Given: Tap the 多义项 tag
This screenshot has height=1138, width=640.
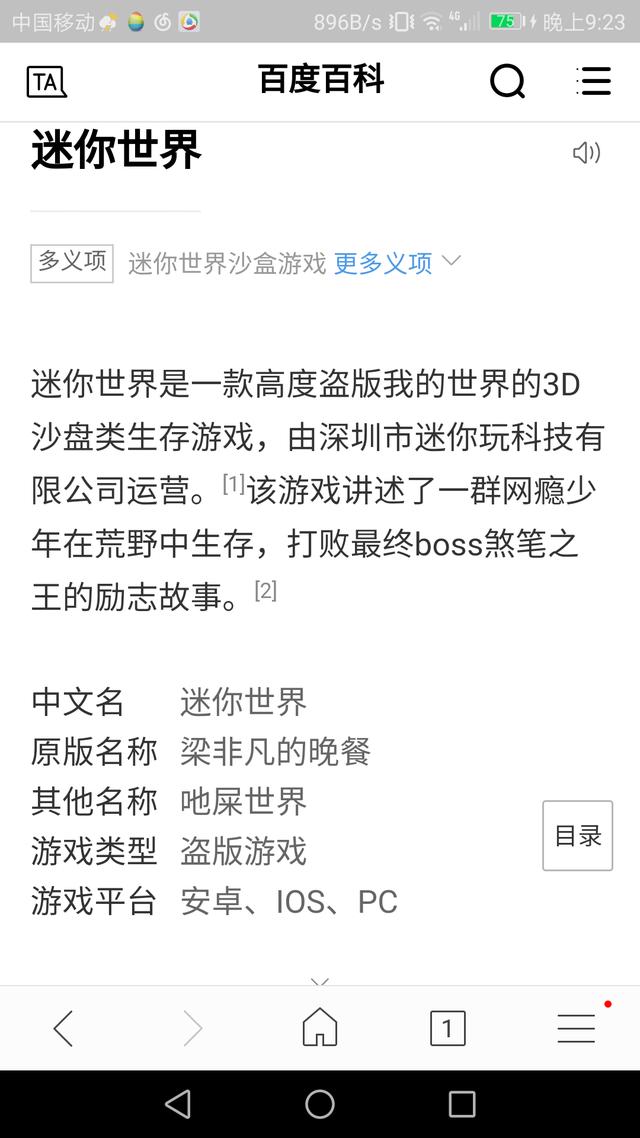Looking at the screenshot, I should pyautogui.click(x=72, y=263).
